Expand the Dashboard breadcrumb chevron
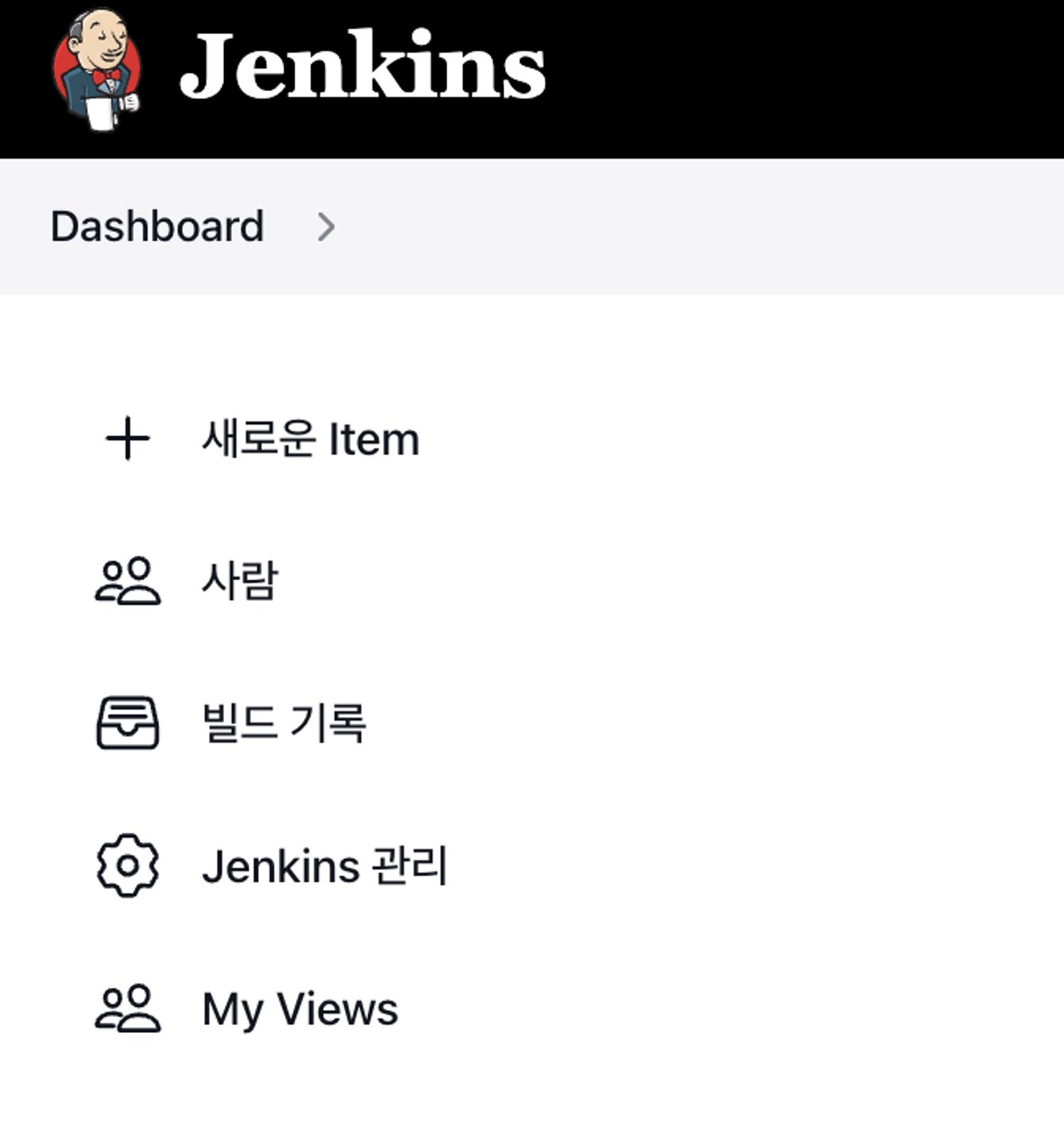The width and height of the screenshot is (1064, 1121). pos(326,228)
